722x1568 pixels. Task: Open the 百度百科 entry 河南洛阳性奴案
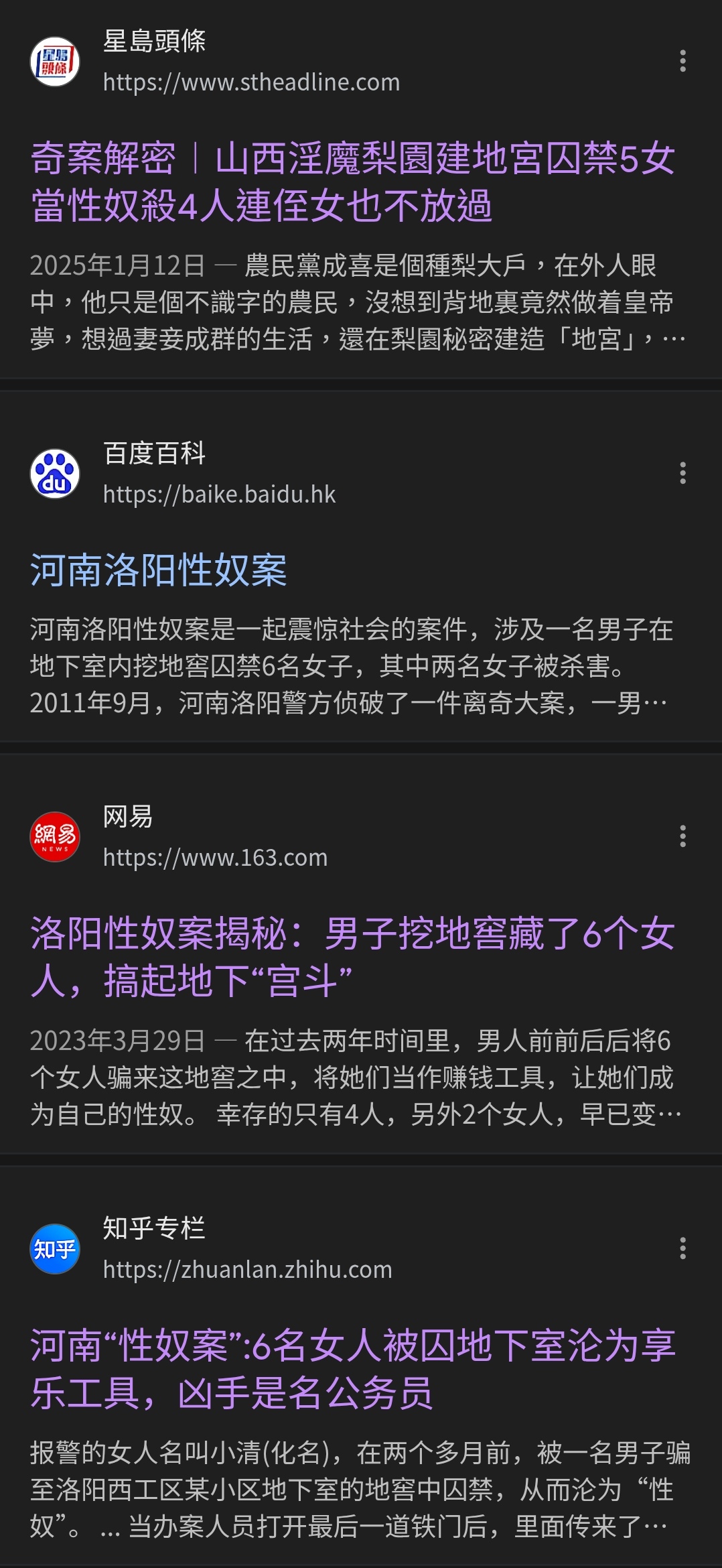[159, 571]
